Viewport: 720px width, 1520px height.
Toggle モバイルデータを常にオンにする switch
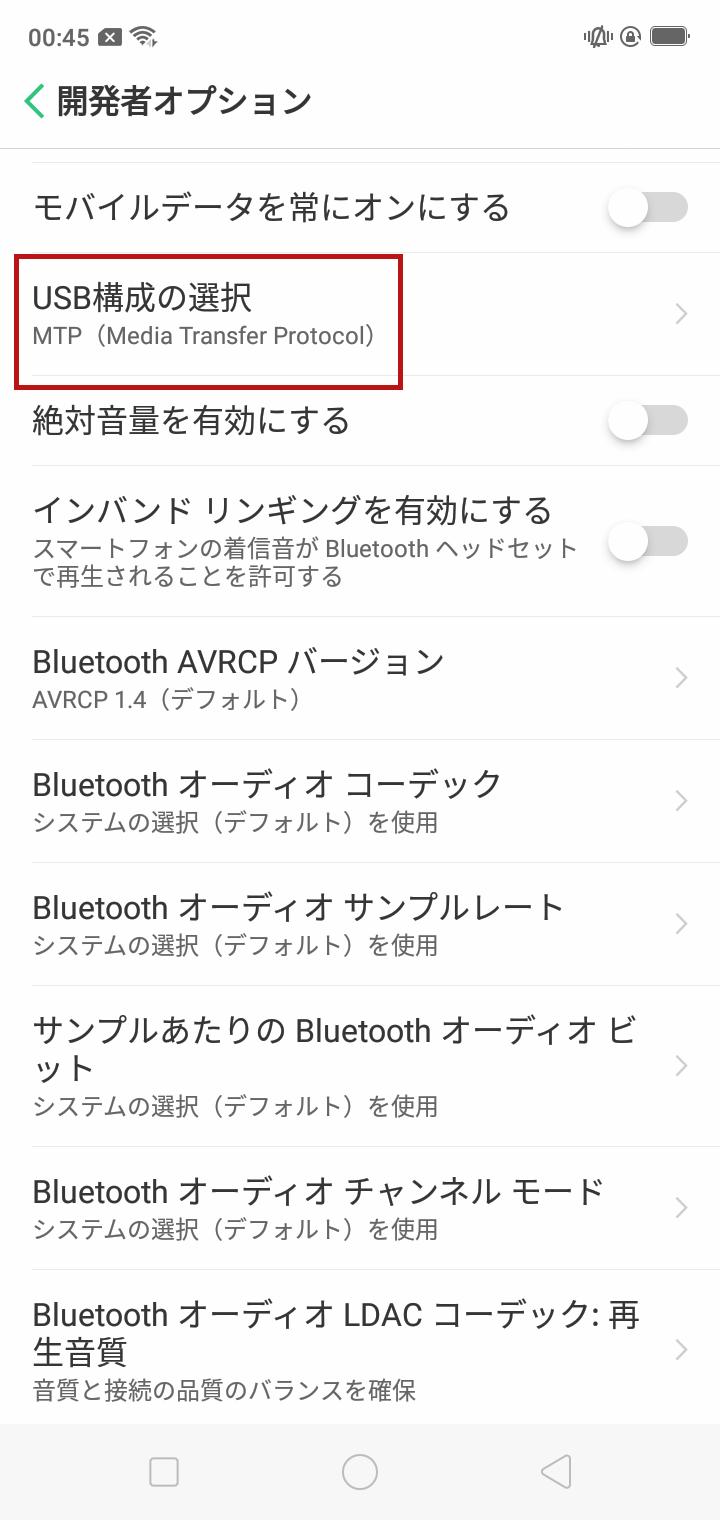pyautogui.click(x=647, y=208)
